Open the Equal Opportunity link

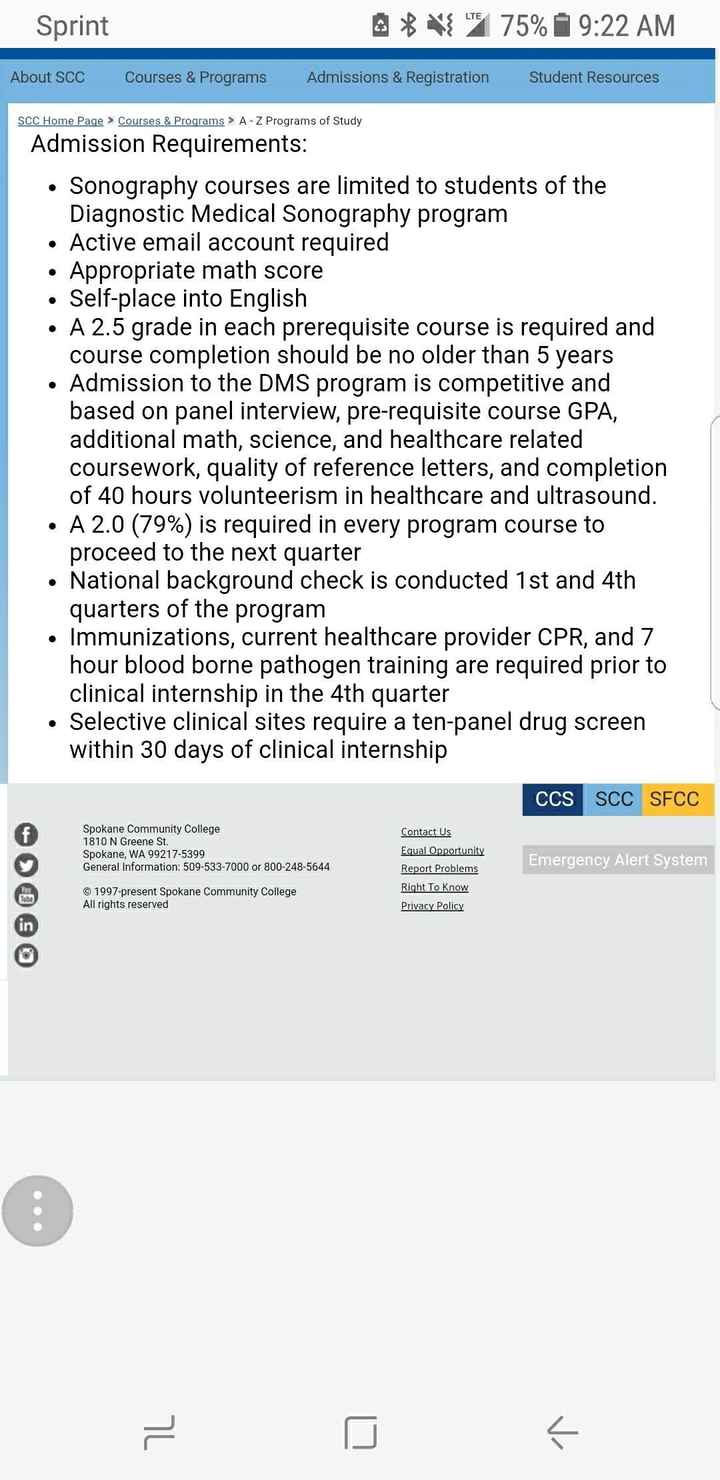pos(443,850)
